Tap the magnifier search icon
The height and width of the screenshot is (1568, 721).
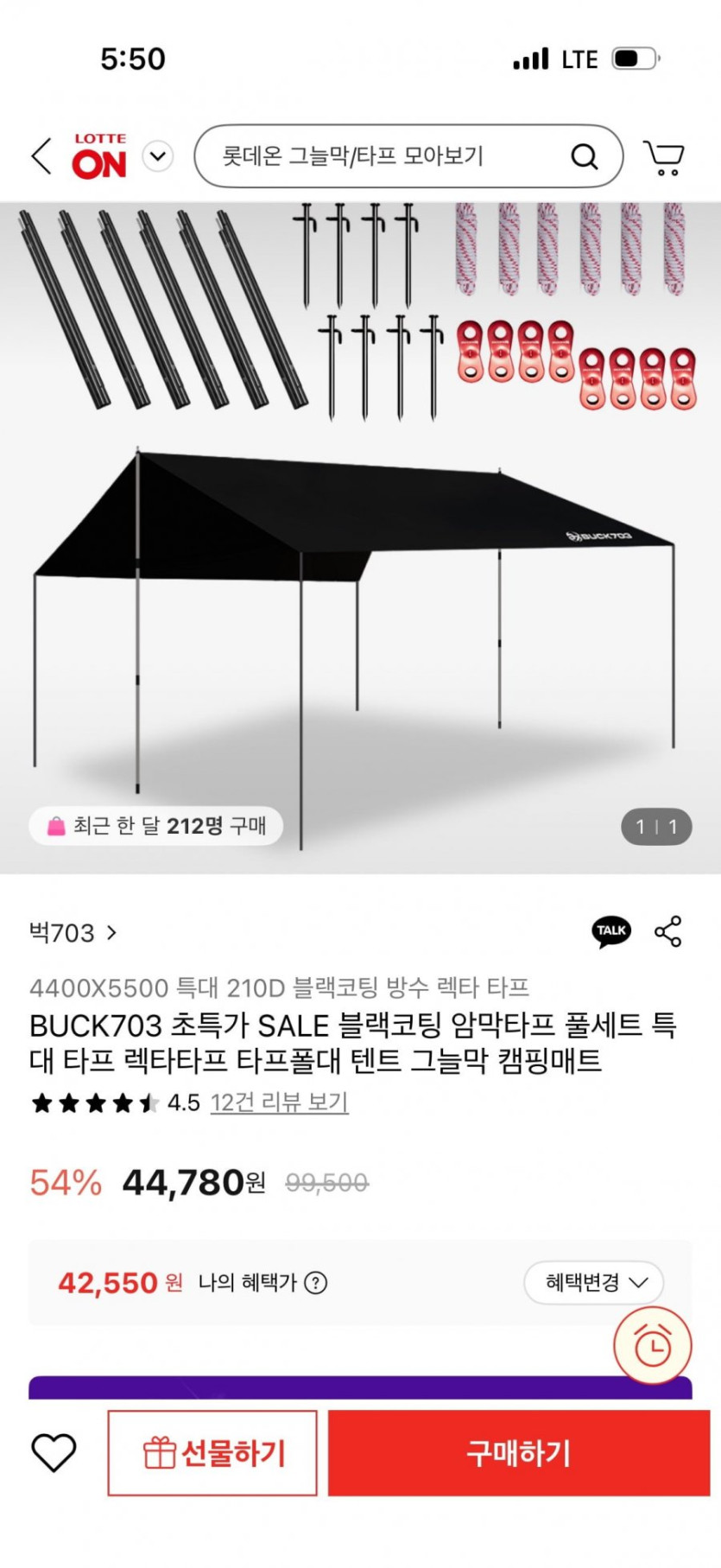585,156
